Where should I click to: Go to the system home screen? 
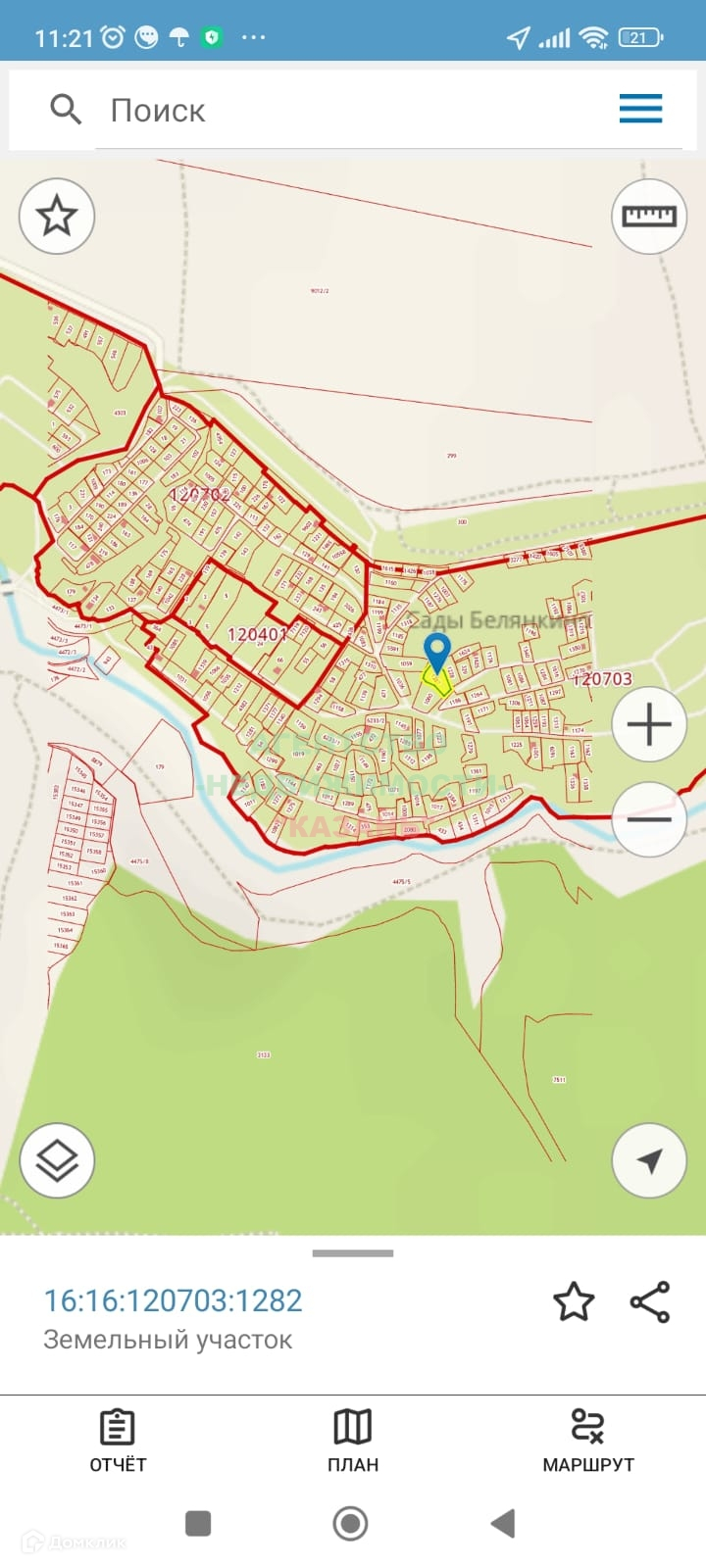[350, 1523]
